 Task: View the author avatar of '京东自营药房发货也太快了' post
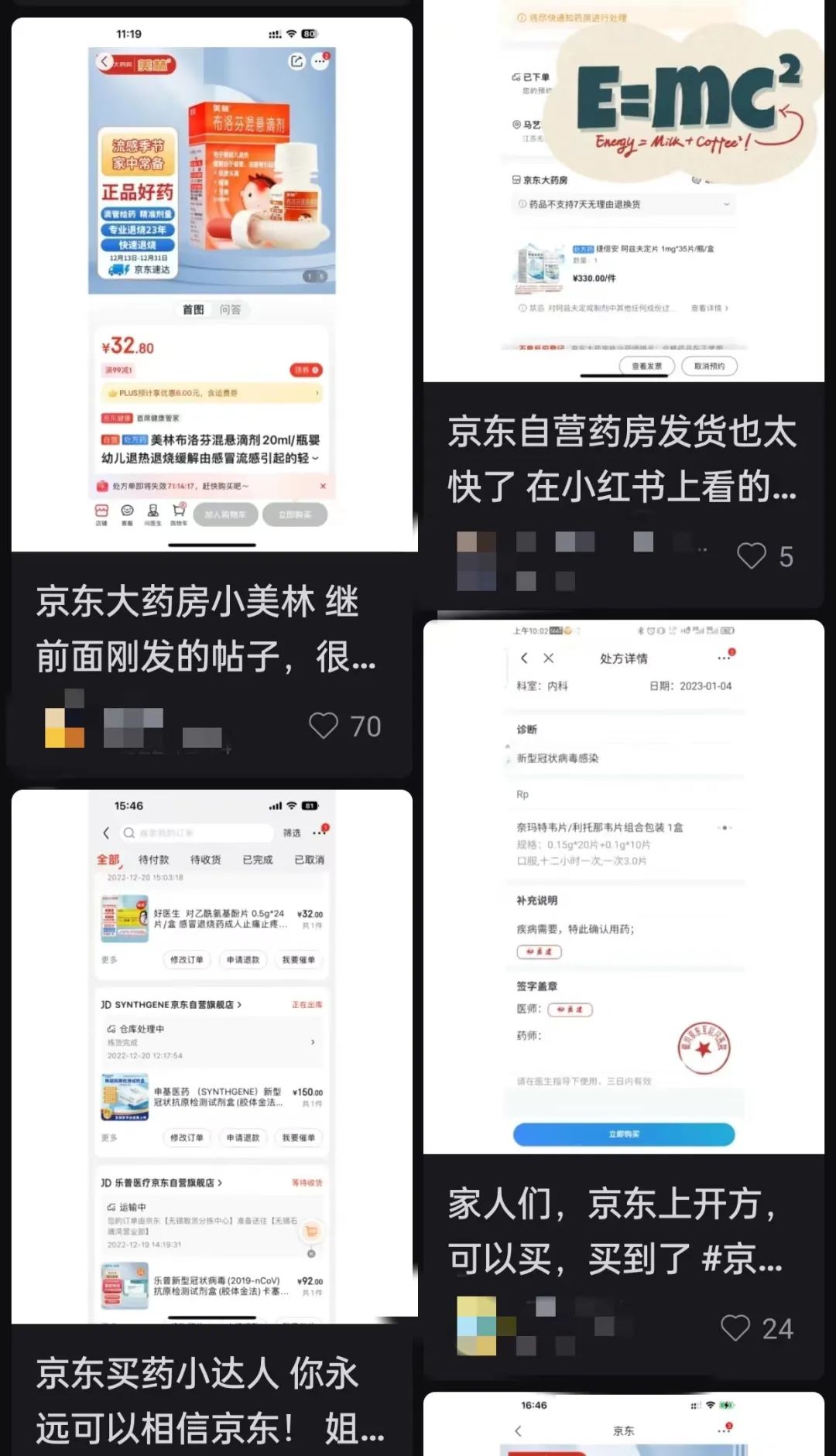(x=476, y=560)
